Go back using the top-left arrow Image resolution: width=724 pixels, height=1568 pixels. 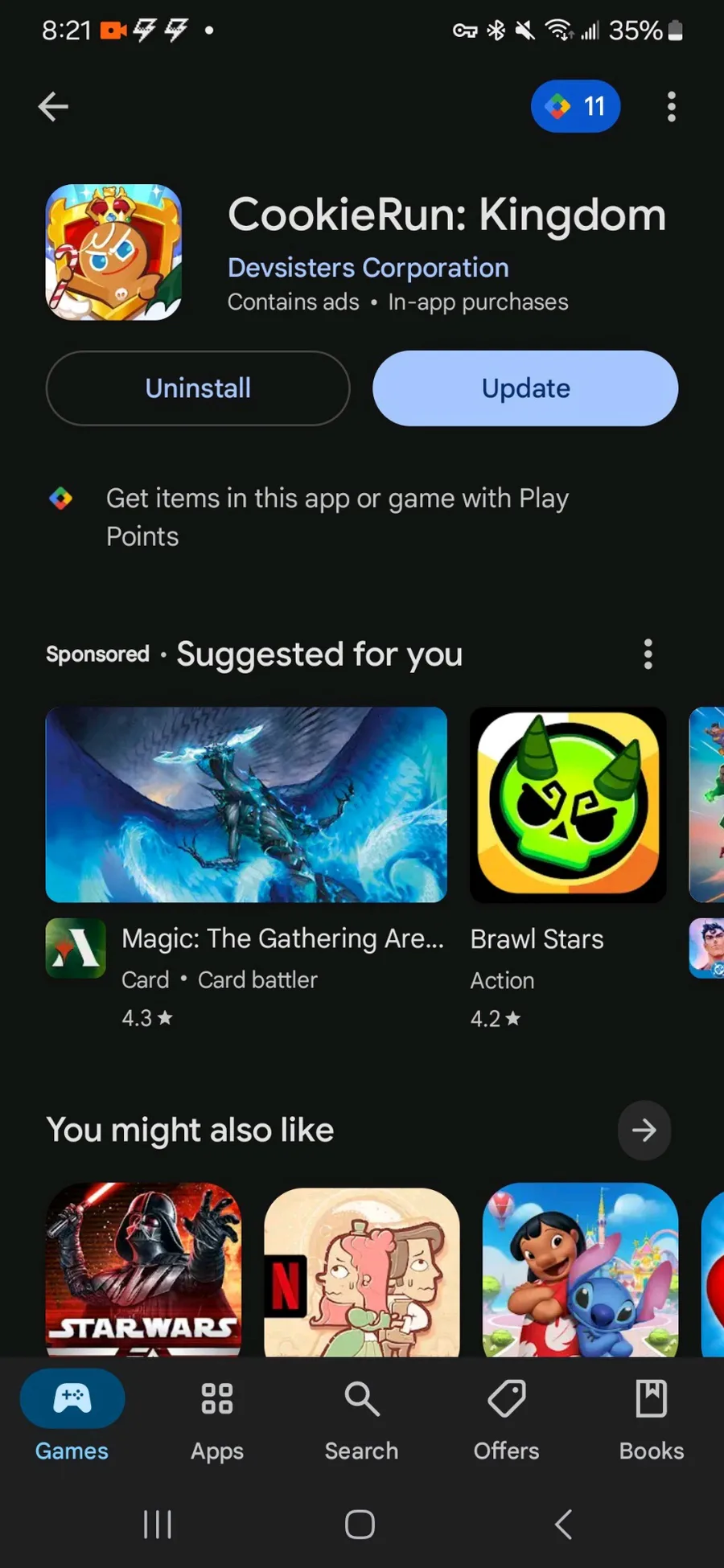click(53, 106)
